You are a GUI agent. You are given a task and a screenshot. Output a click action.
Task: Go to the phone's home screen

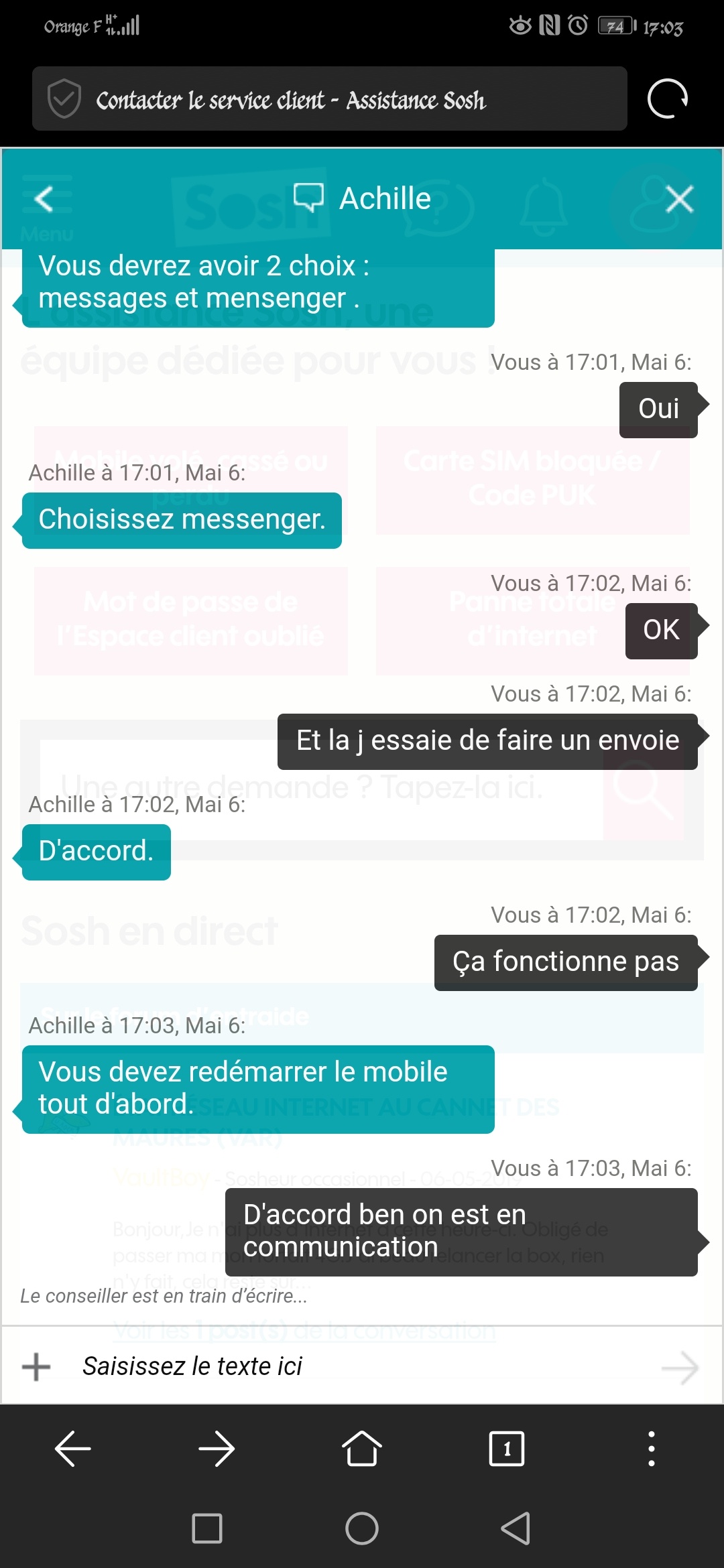coord(362,1528)
